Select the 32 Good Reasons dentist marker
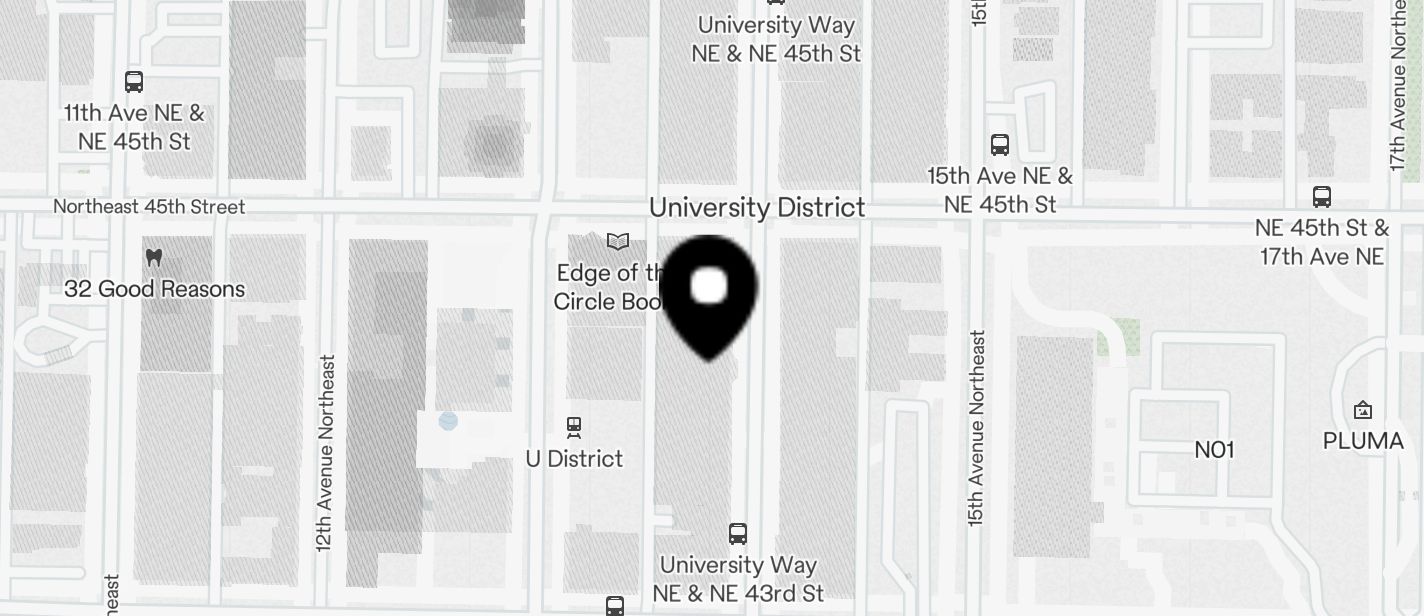The width and height of the screenshot is (1424, 616). pyautogui.click(x=154, y=258)
